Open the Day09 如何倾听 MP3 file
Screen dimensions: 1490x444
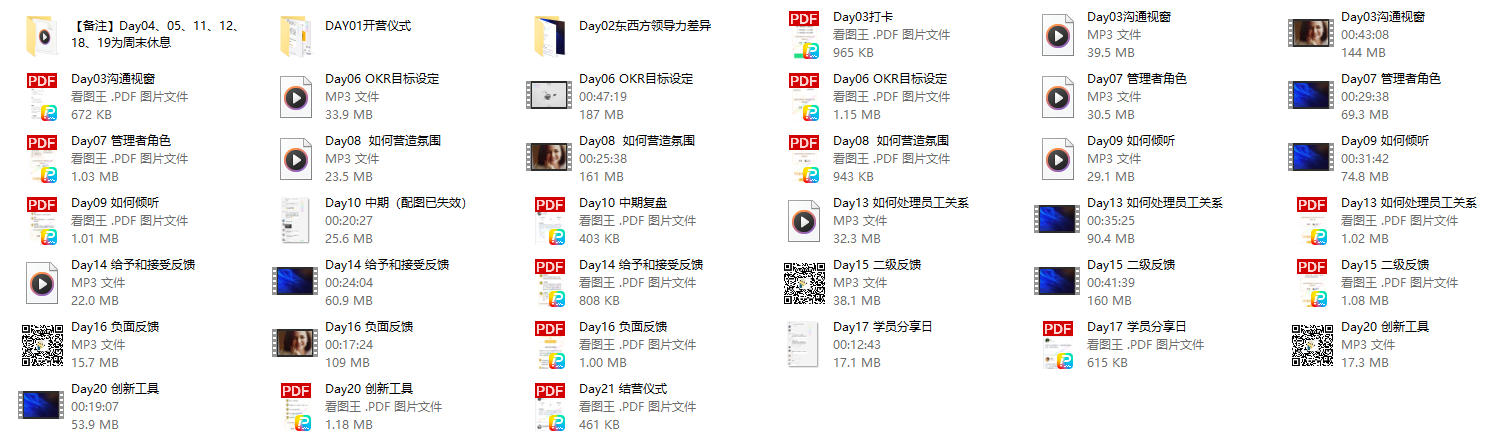point(1058,159)
